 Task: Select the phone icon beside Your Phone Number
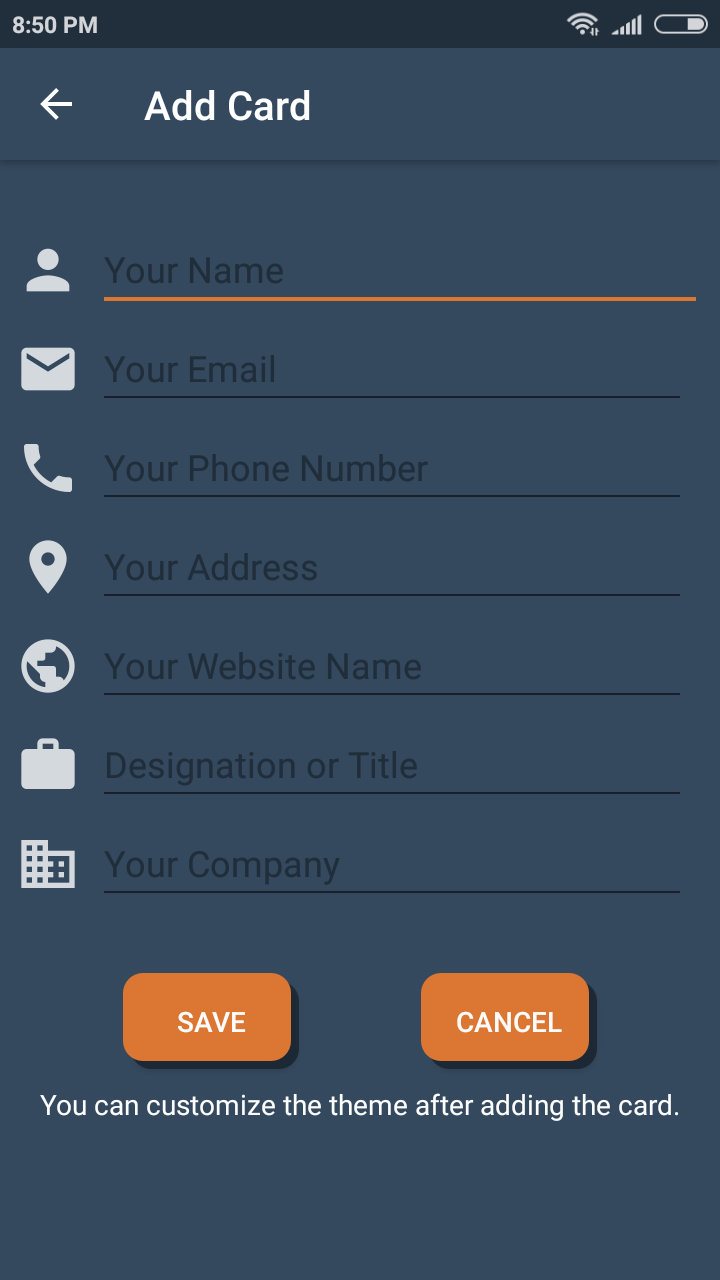(x=47, y=467)
